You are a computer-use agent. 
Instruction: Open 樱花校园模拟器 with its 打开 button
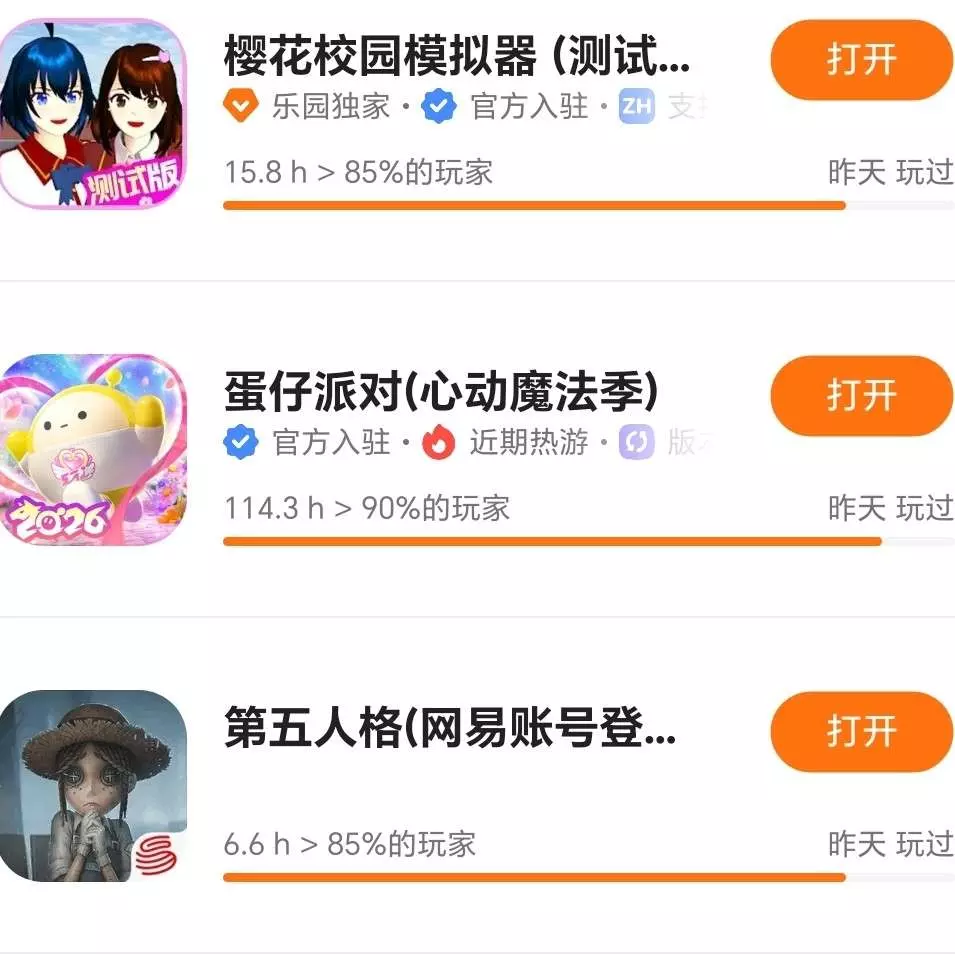tap(861, 60)
